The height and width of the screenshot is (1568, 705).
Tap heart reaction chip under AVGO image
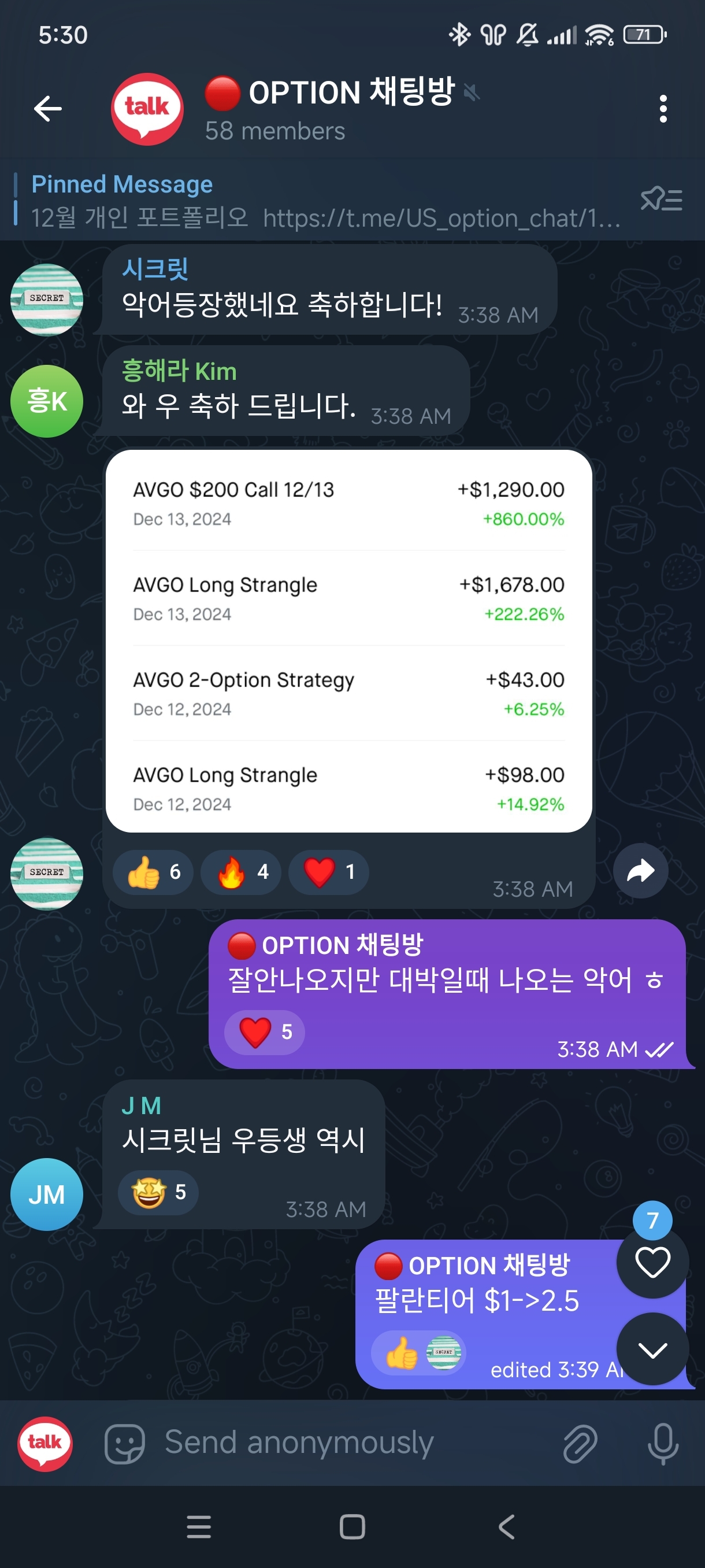coord(328,872)
